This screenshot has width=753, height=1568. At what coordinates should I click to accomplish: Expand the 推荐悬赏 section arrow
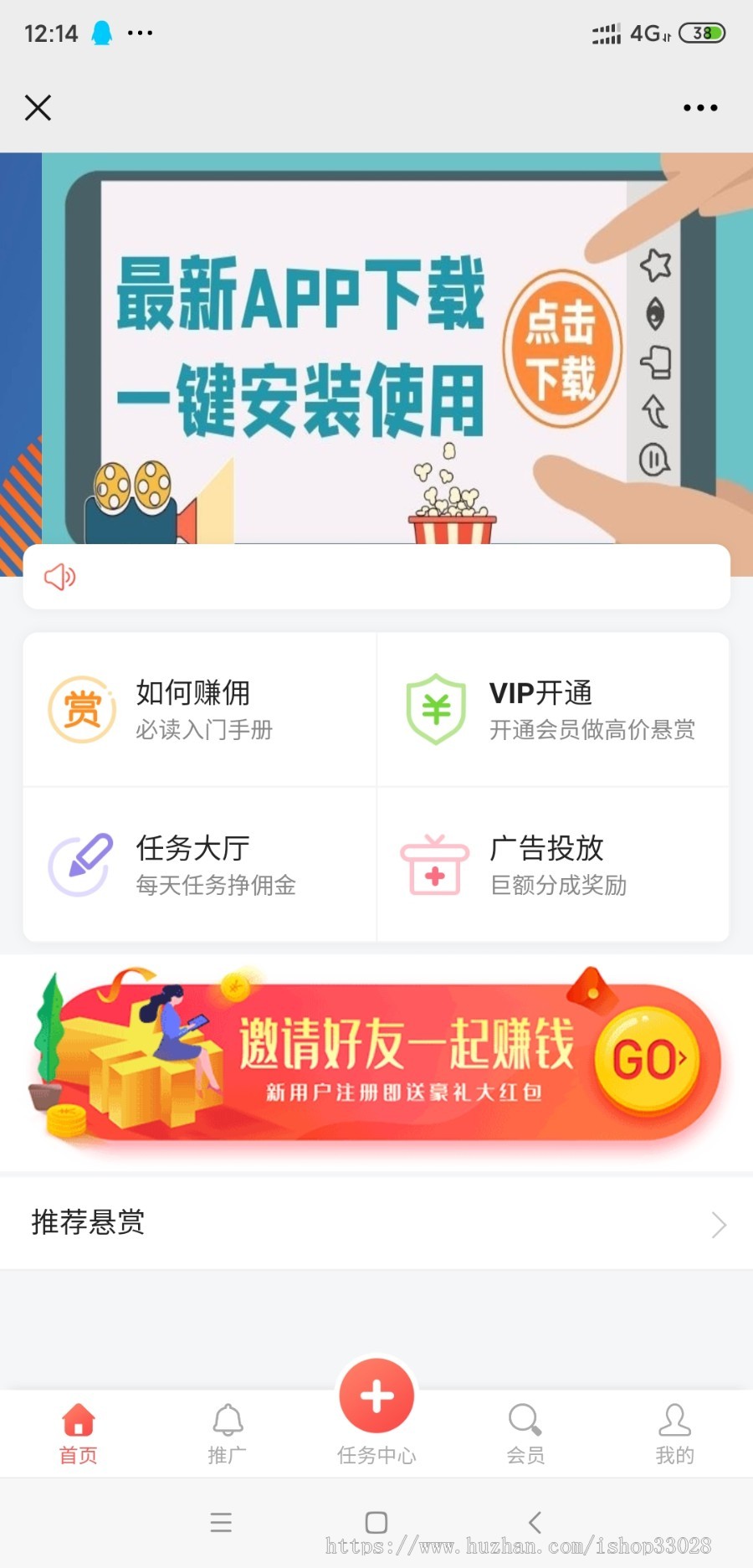tap(718, 1225)
